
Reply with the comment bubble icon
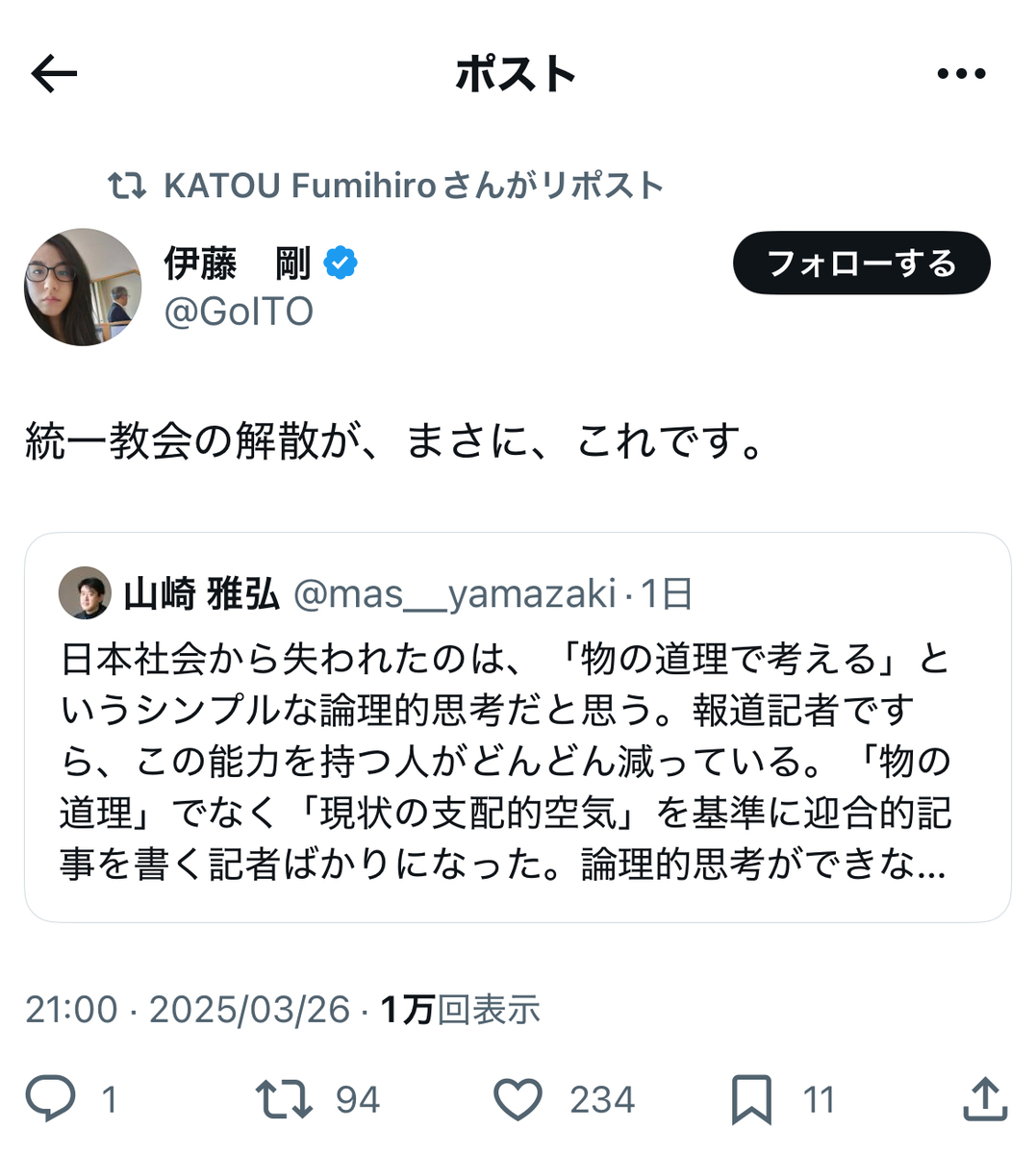click(50, 1099)
